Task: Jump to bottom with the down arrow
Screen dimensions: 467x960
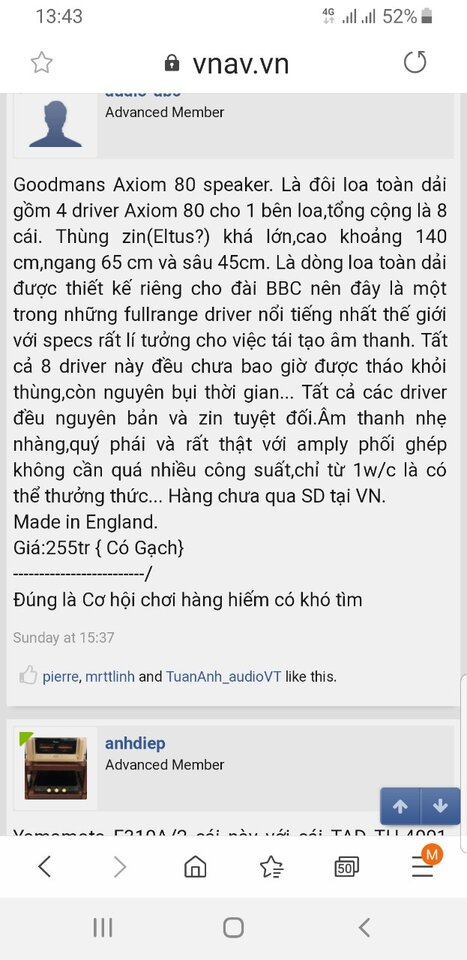Action: click(440, 806)
